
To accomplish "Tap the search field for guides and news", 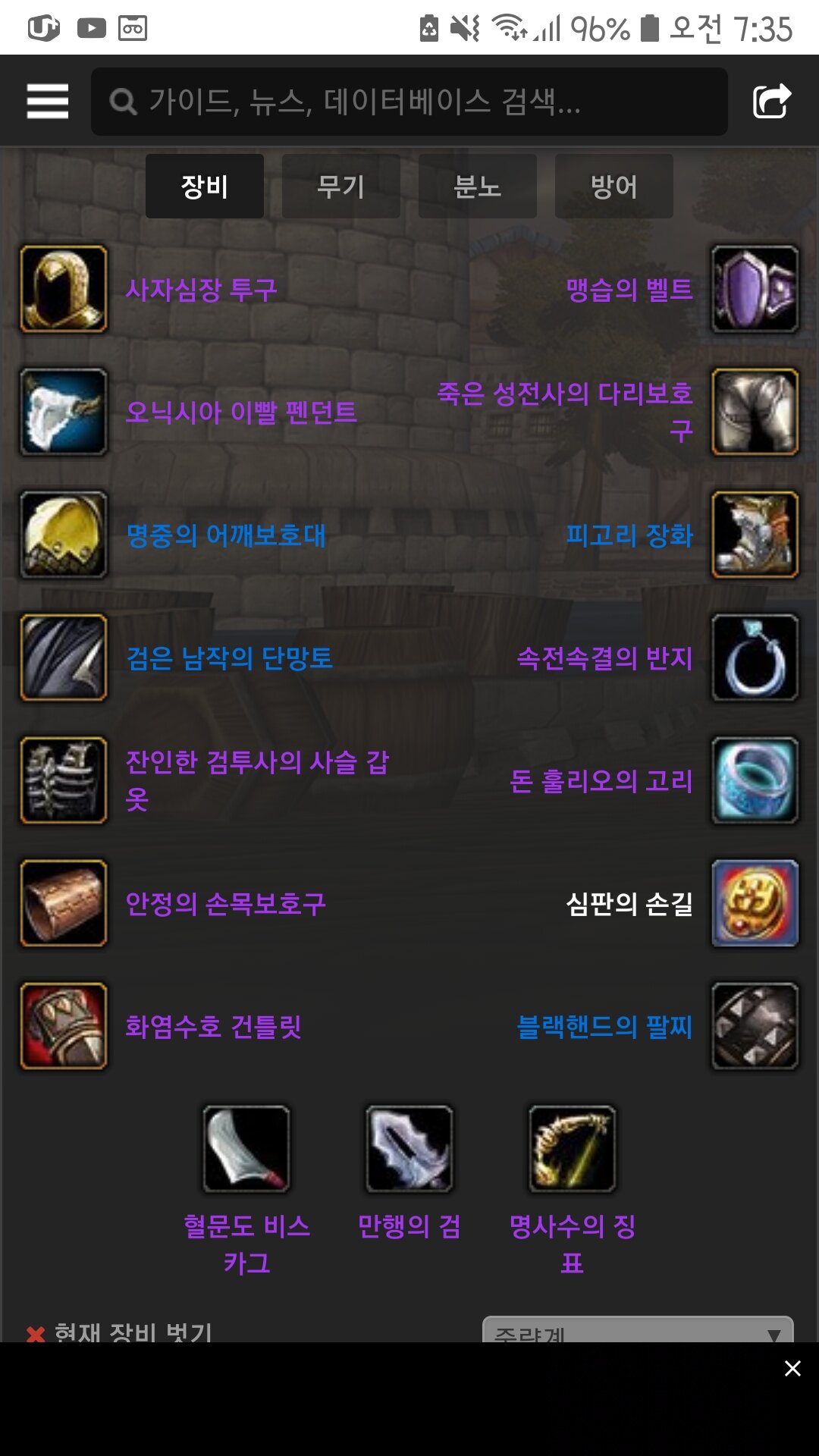I will pyautogui.click(x=409, y=102).
